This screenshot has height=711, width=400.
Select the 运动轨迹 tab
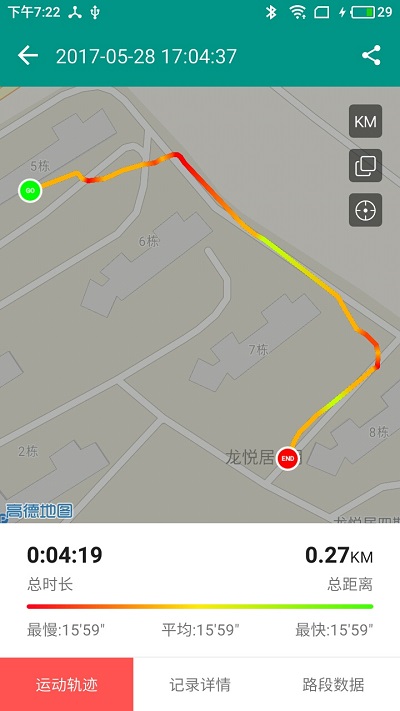pyautogui.click(x=67, y=684)
